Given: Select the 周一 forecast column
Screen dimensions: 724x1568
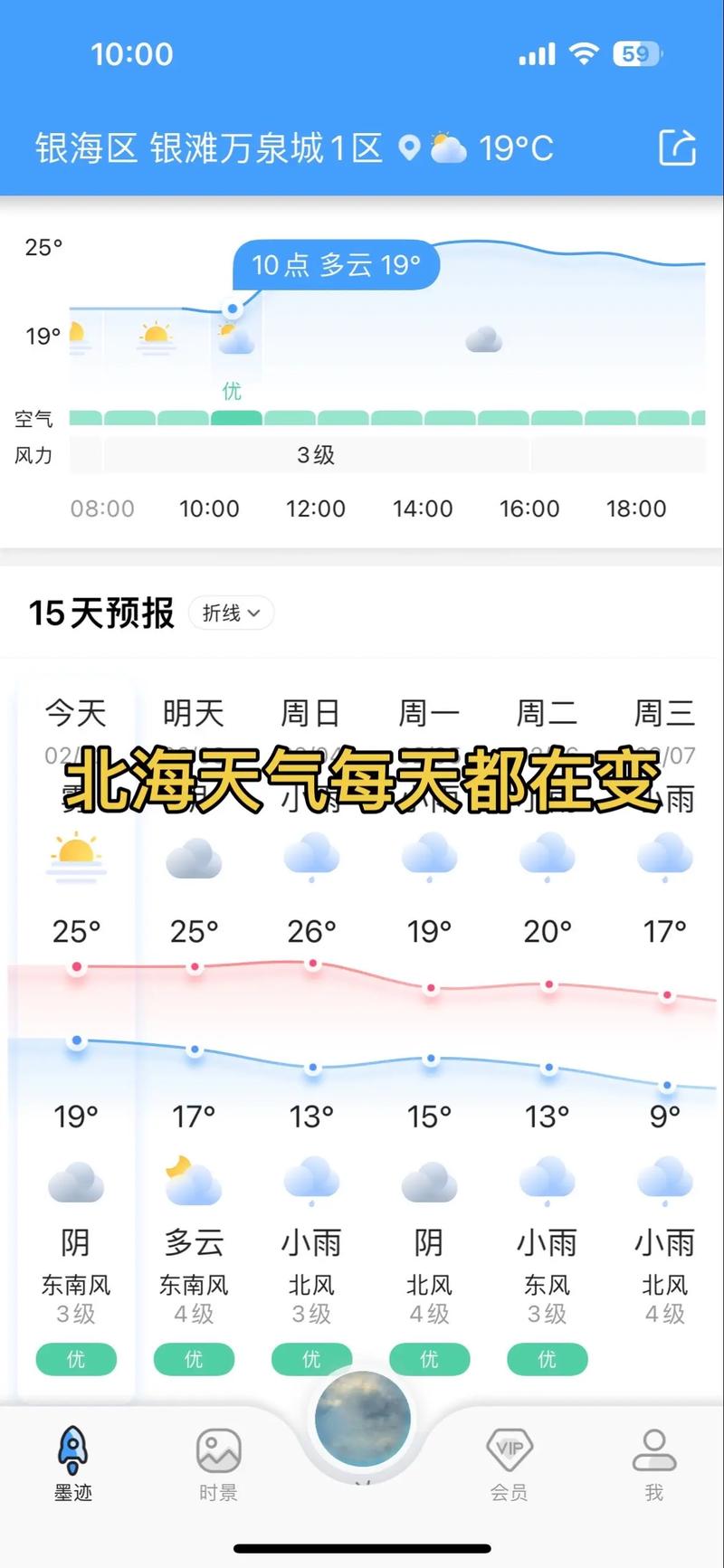Looking at the screenshot, I should tap(429, 713).
